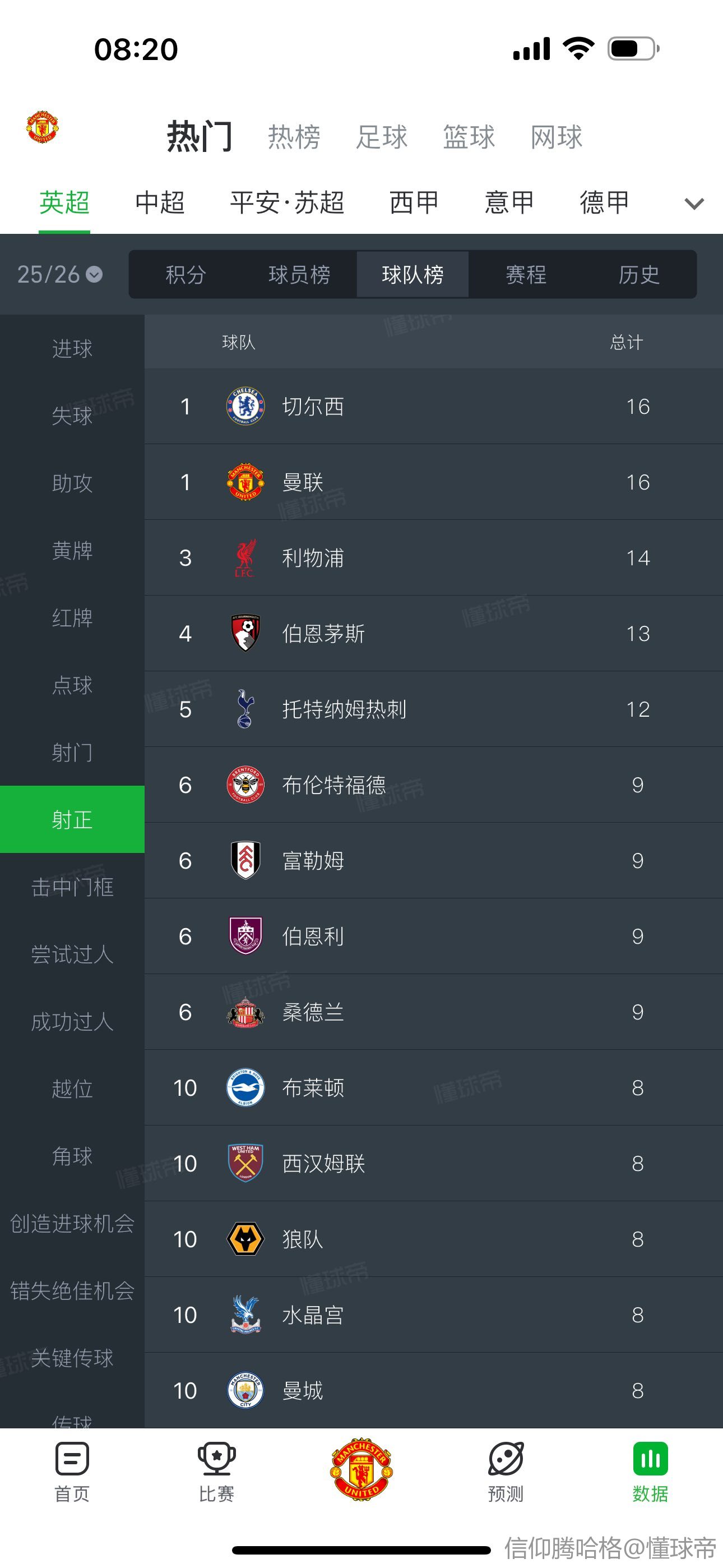Open the 篮球 top tab
Image resolution: width=723 pixels, height=1568 pixels.
click(x=469, y=137)
